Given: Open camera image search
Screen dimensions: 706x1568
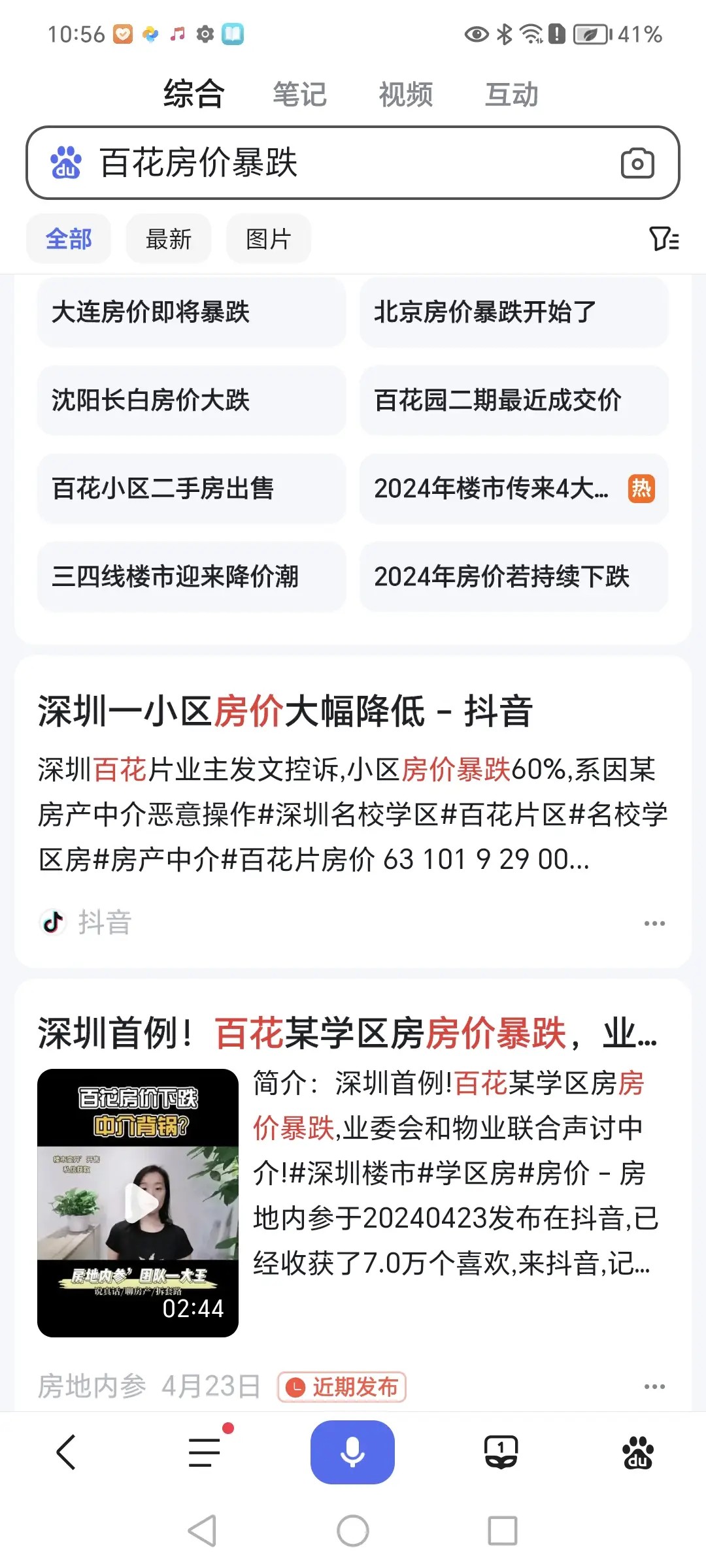Looking at the screenshot, I should 637,163.
